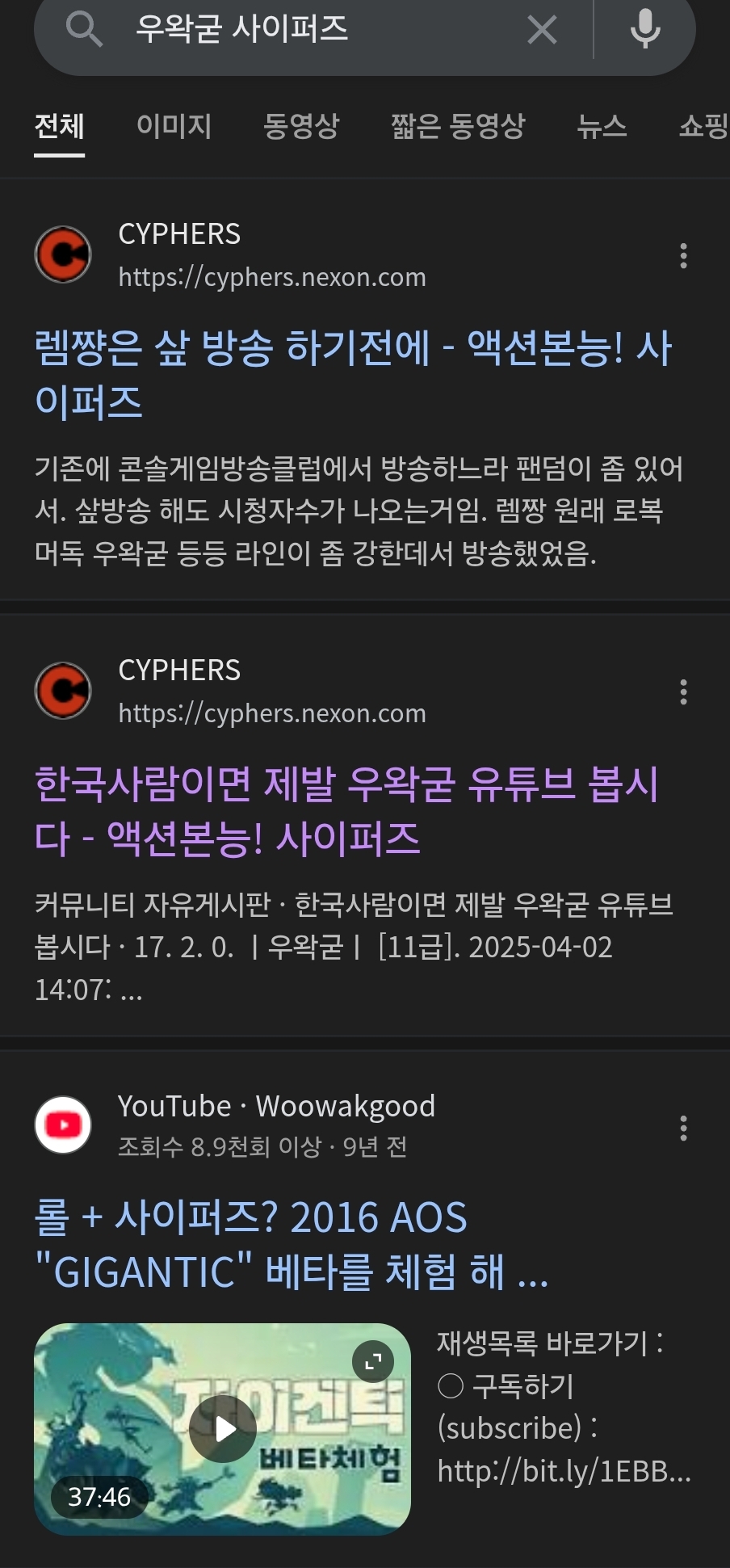Open options for the 렘쨩은 샆 방송 result
The image size is (730, 1568).
pyautogui.click(x=683, y=255)
